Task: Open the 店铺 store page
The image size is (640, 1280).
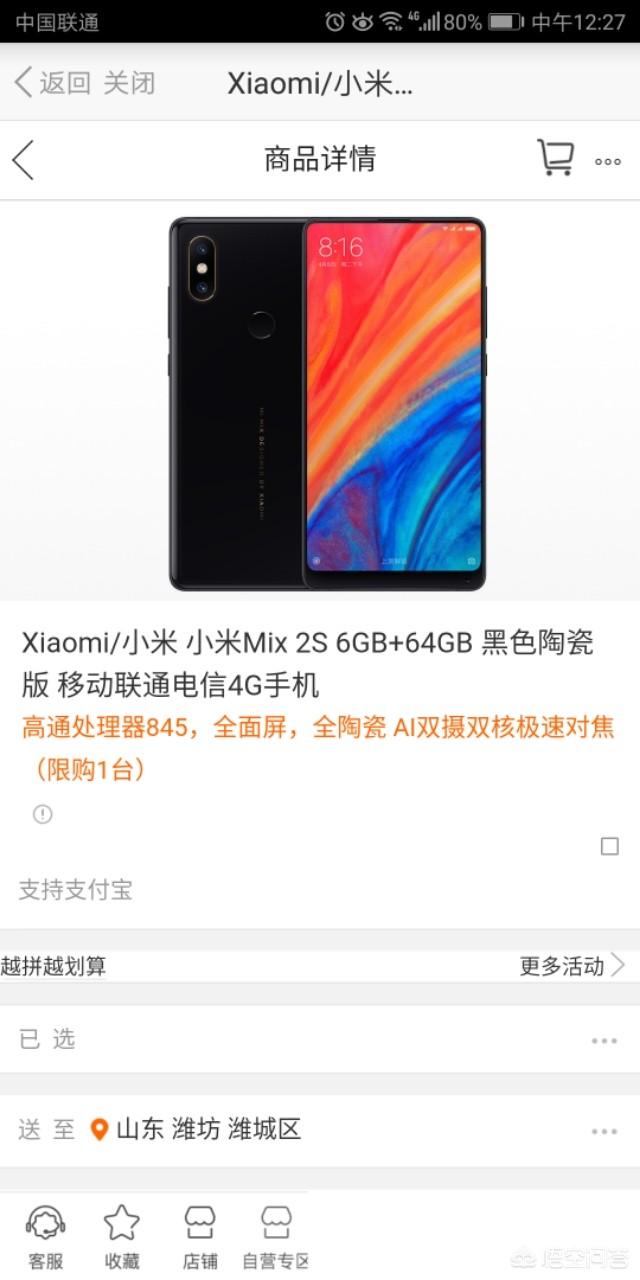Action: [199, 1236]
